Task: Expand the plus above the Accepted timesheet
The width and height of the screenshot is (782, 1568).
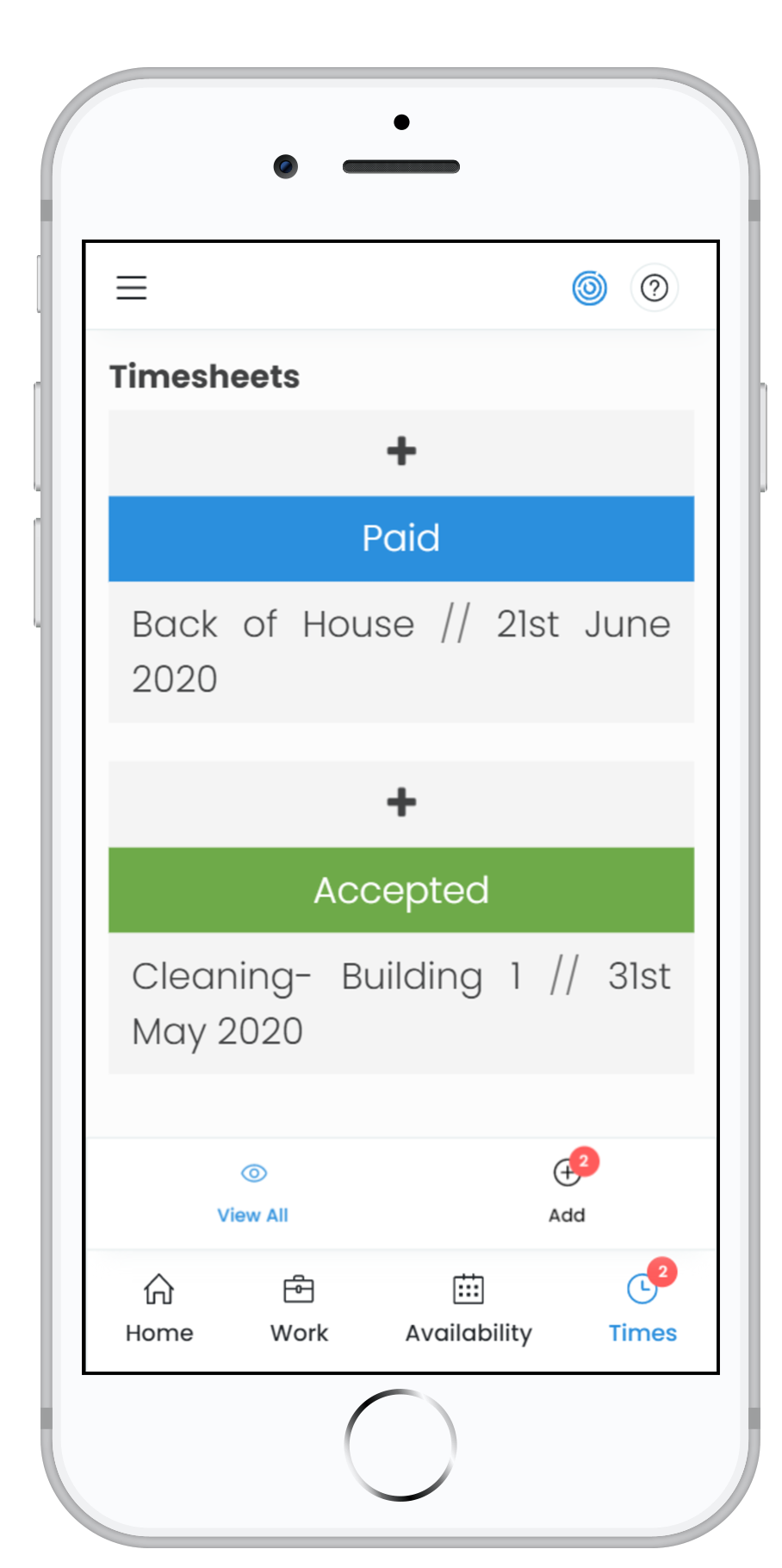Action: point(401,803)
